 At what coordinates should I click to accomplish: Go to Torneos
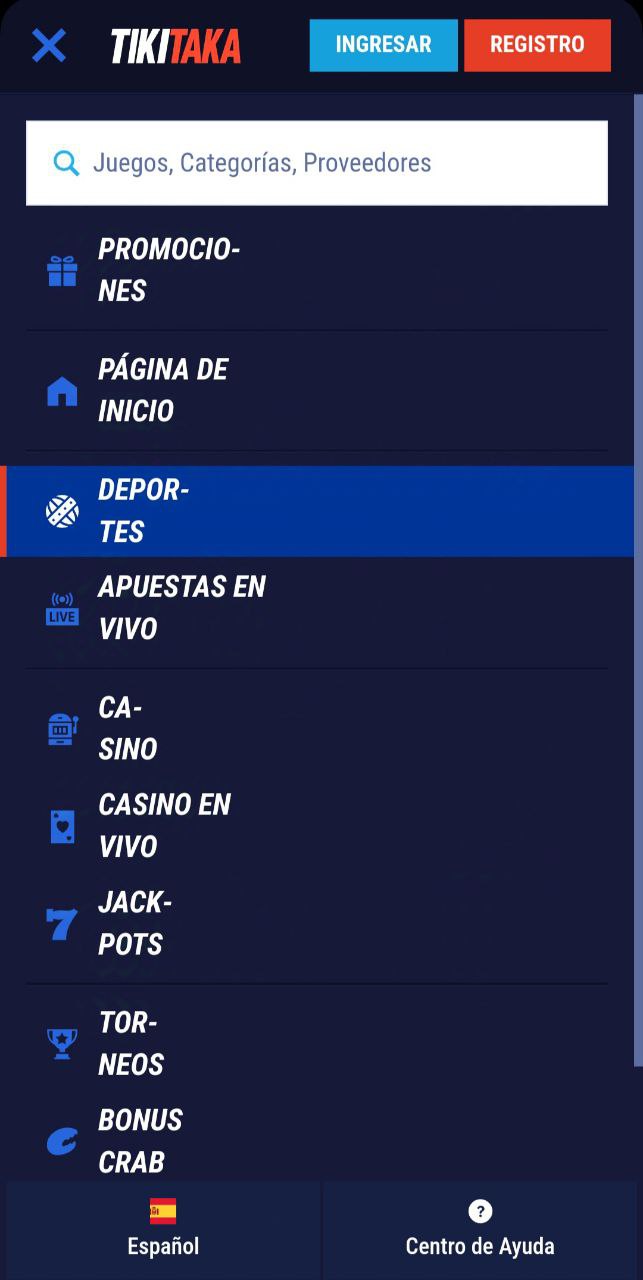316,1043
